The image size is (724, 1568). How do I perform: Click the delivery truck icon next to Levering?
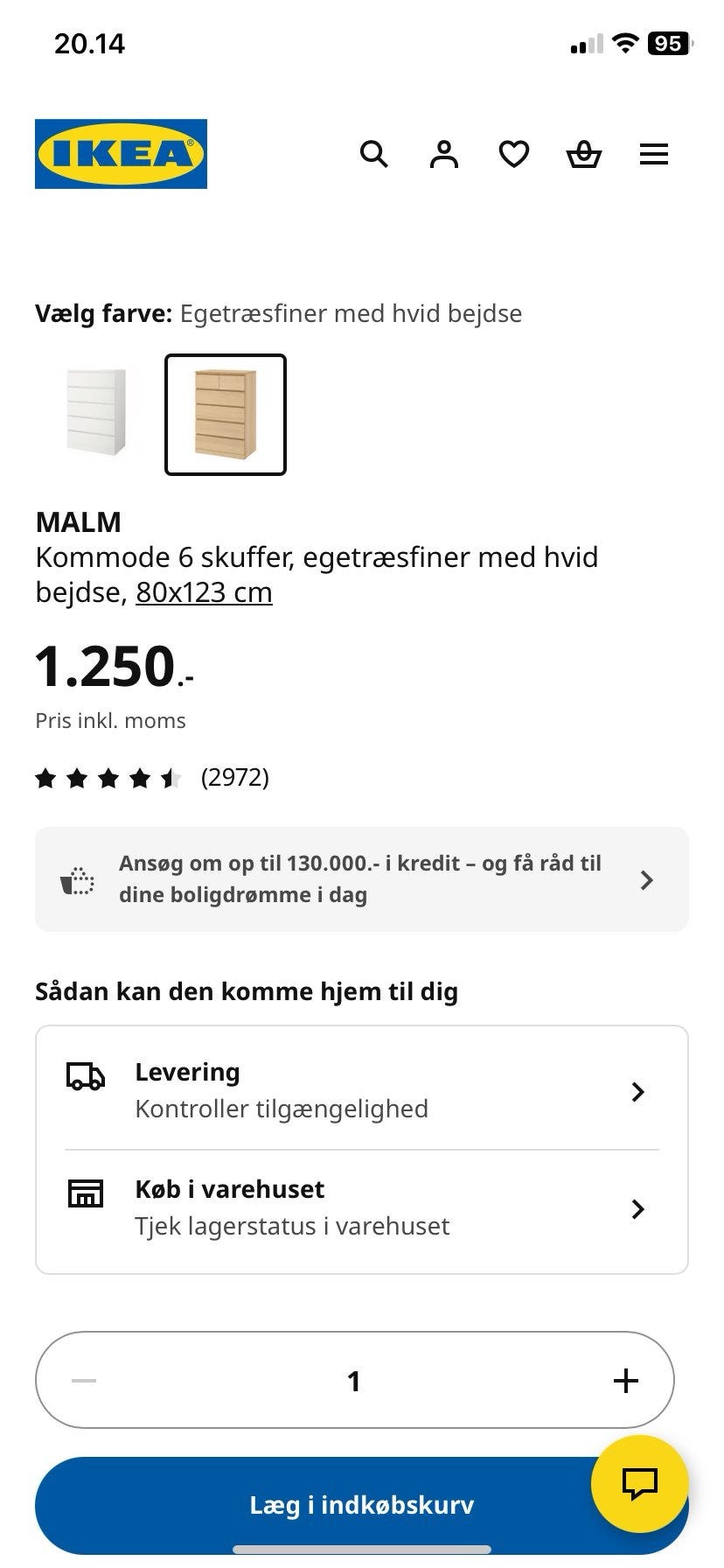83,1080
